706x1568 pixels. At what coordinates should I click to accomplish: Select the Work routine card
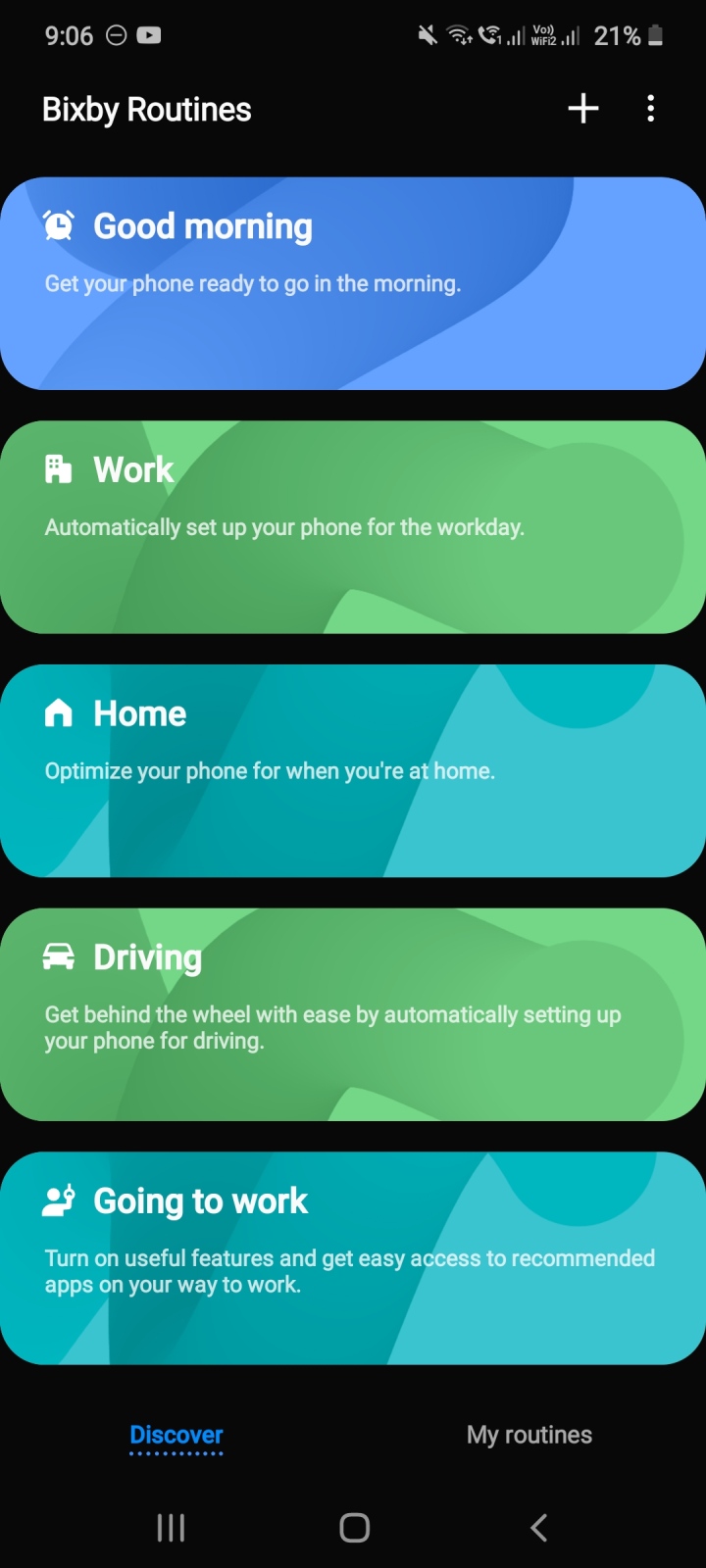pyautogui.click(x=353, y=527)
